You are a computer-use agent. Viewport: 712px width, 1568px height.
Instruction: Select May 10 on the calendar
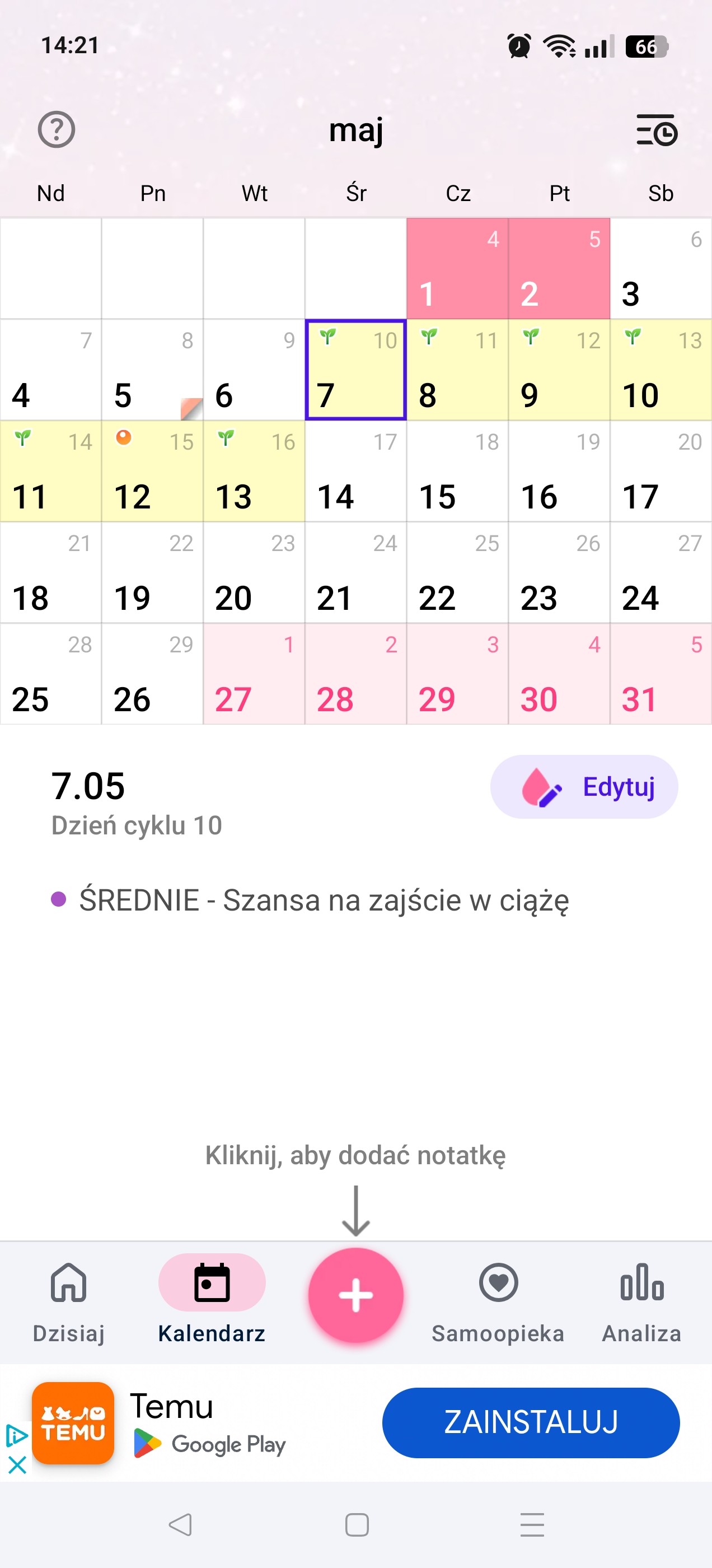(661, 370)
